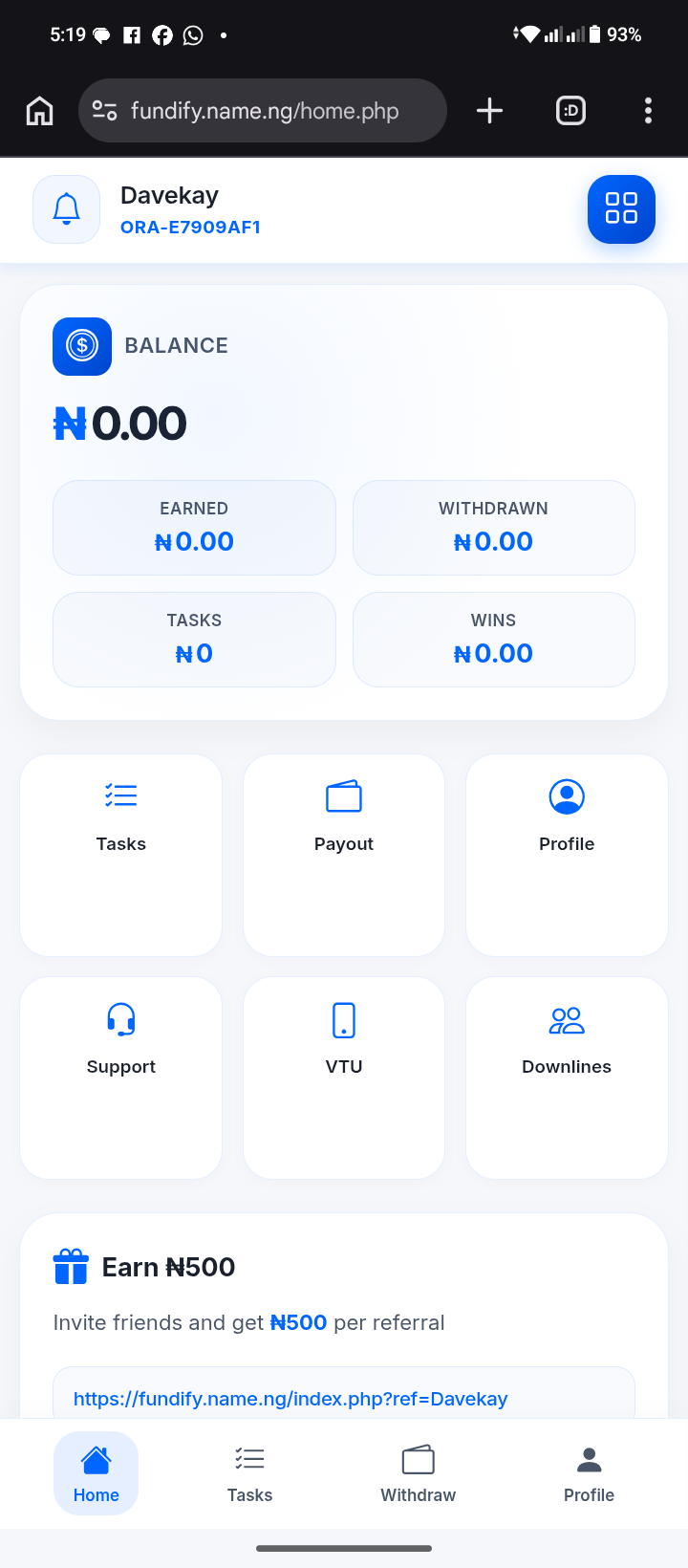Switch to the Home tab
The image size is (688, 1568).
97,1473
